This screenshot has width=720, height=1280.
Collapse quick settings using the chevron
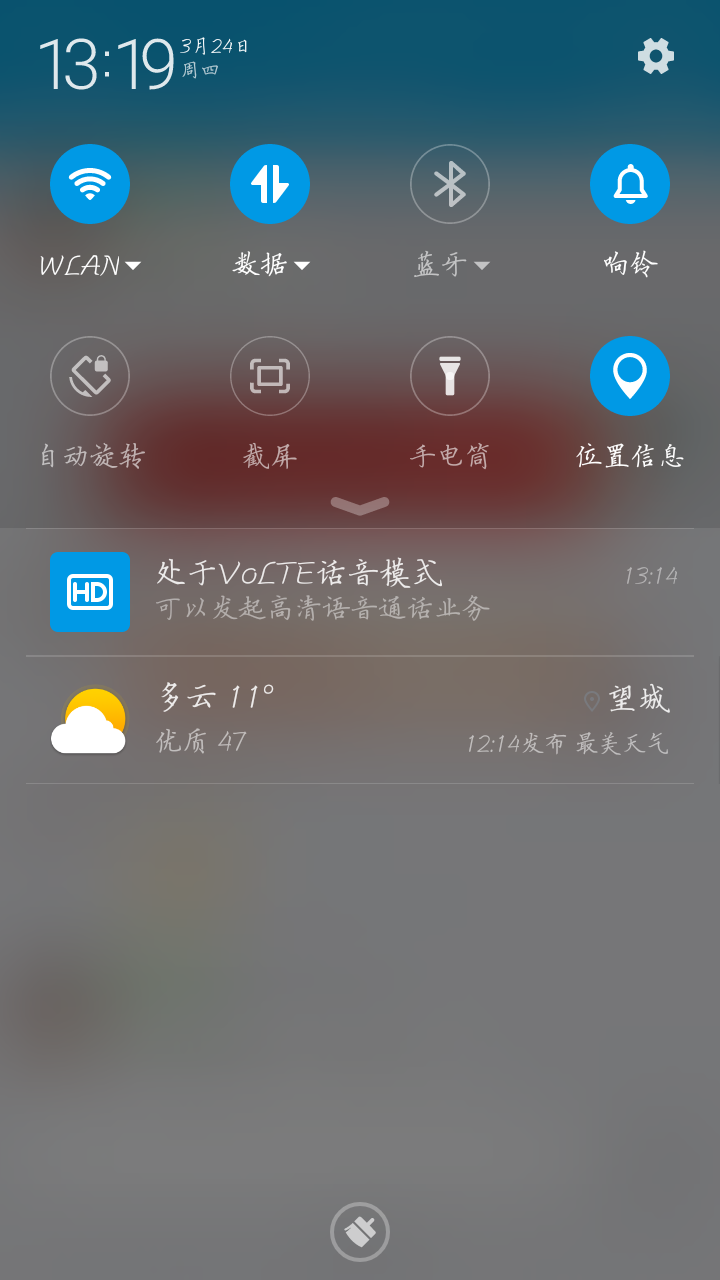360,506
